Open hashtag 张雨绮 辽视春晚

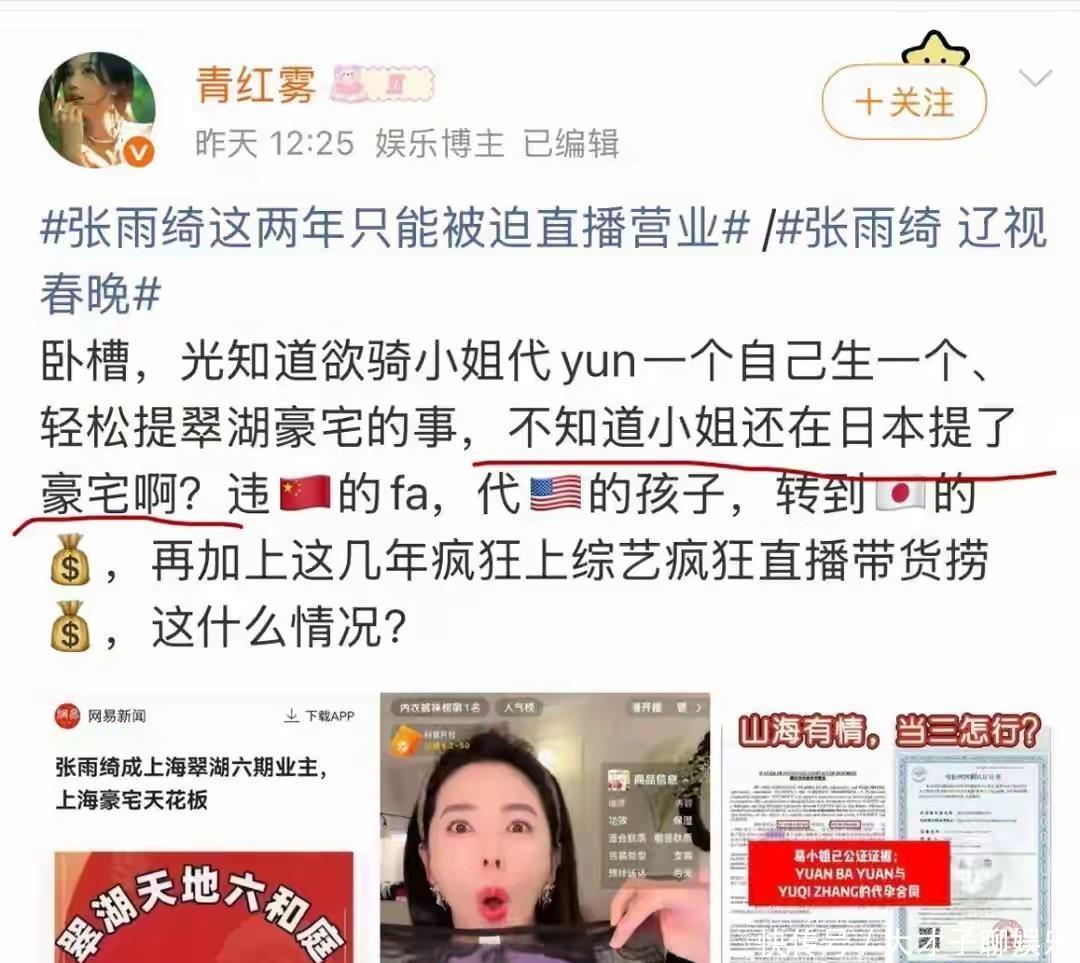pyautogui.click(x=544, y=260)
